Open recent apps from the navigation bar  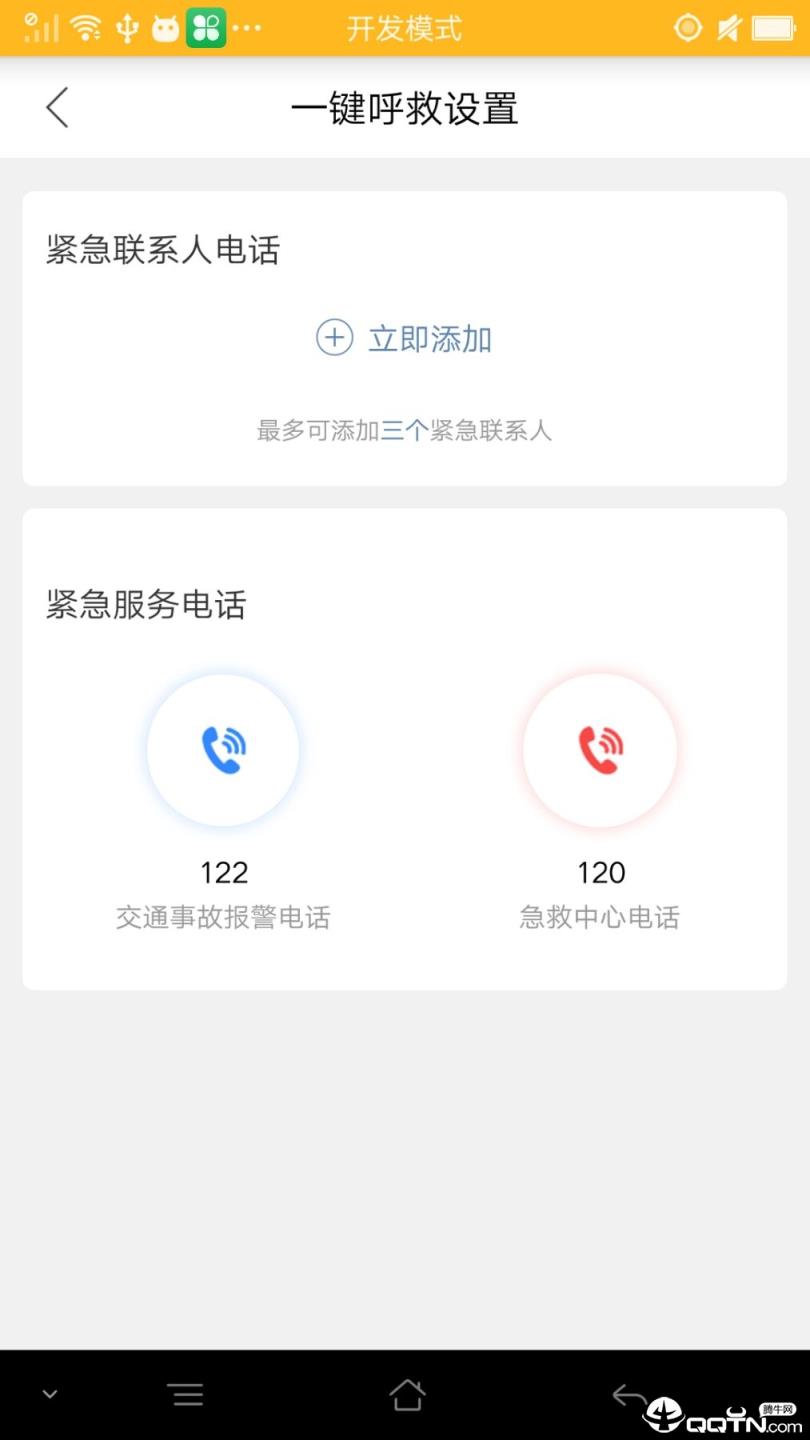(187, 1393)
